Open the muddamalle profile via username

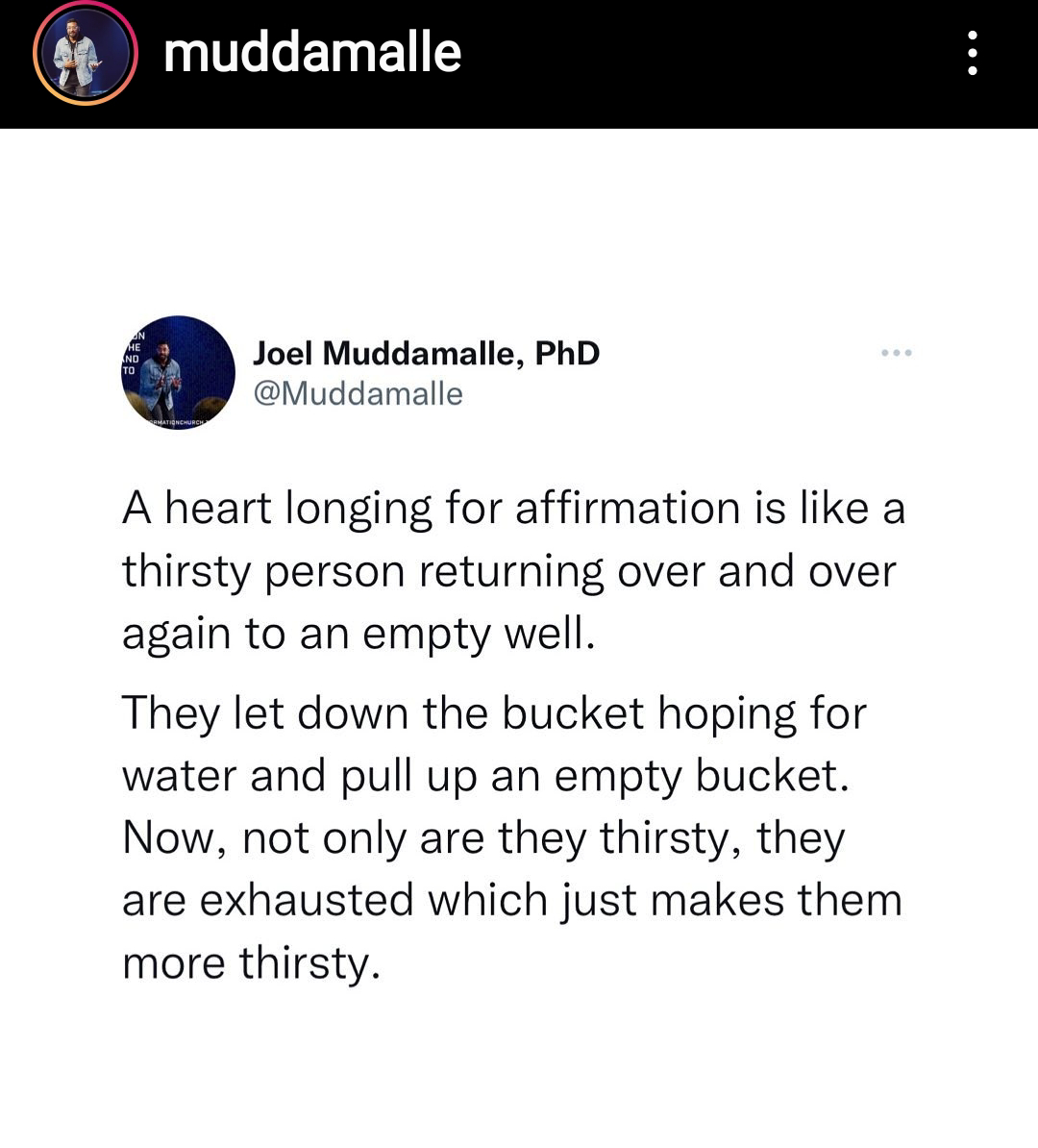click(312, 52)
